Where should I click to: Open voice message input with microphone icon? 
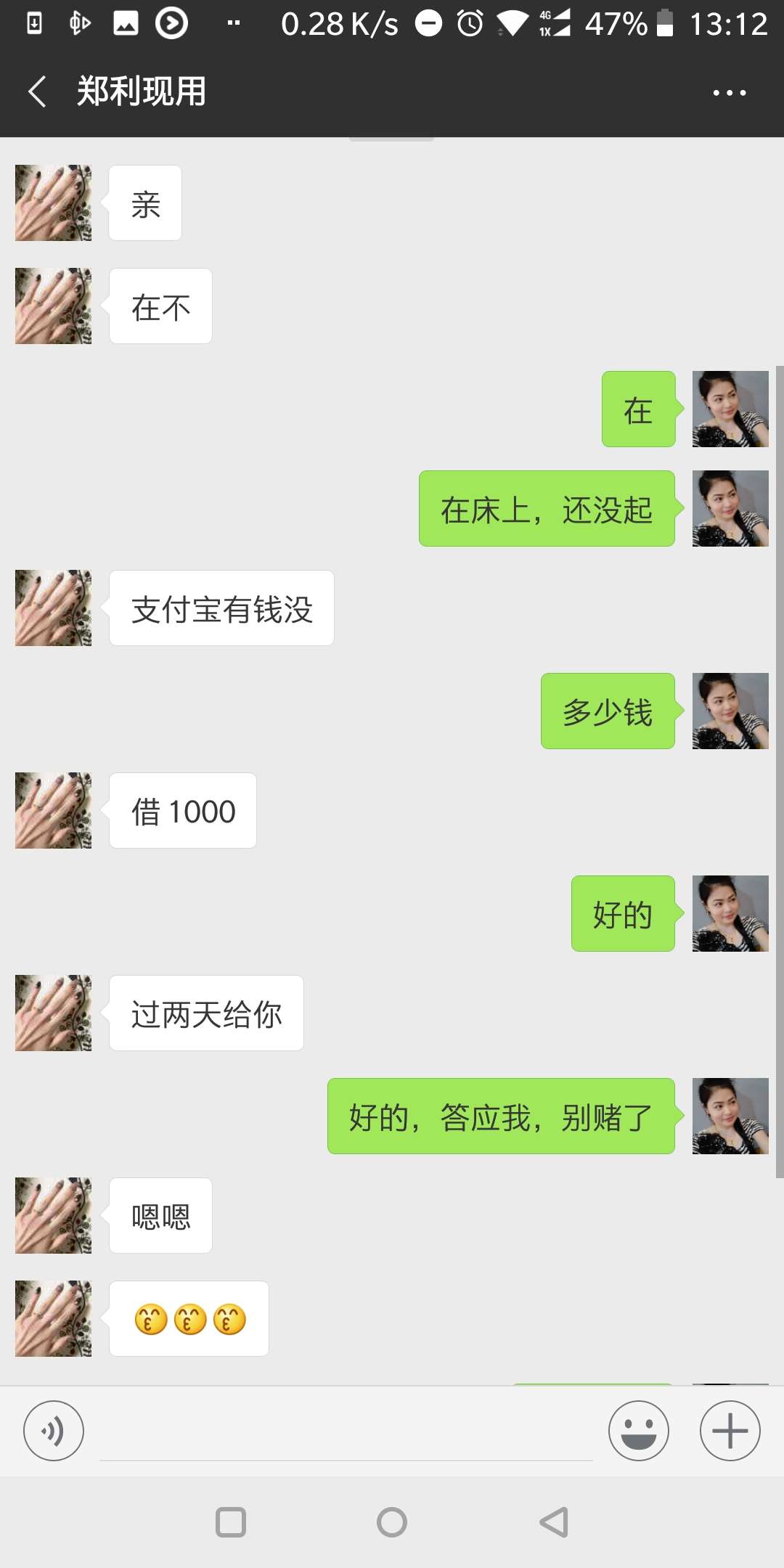(x=53, y=1430)
